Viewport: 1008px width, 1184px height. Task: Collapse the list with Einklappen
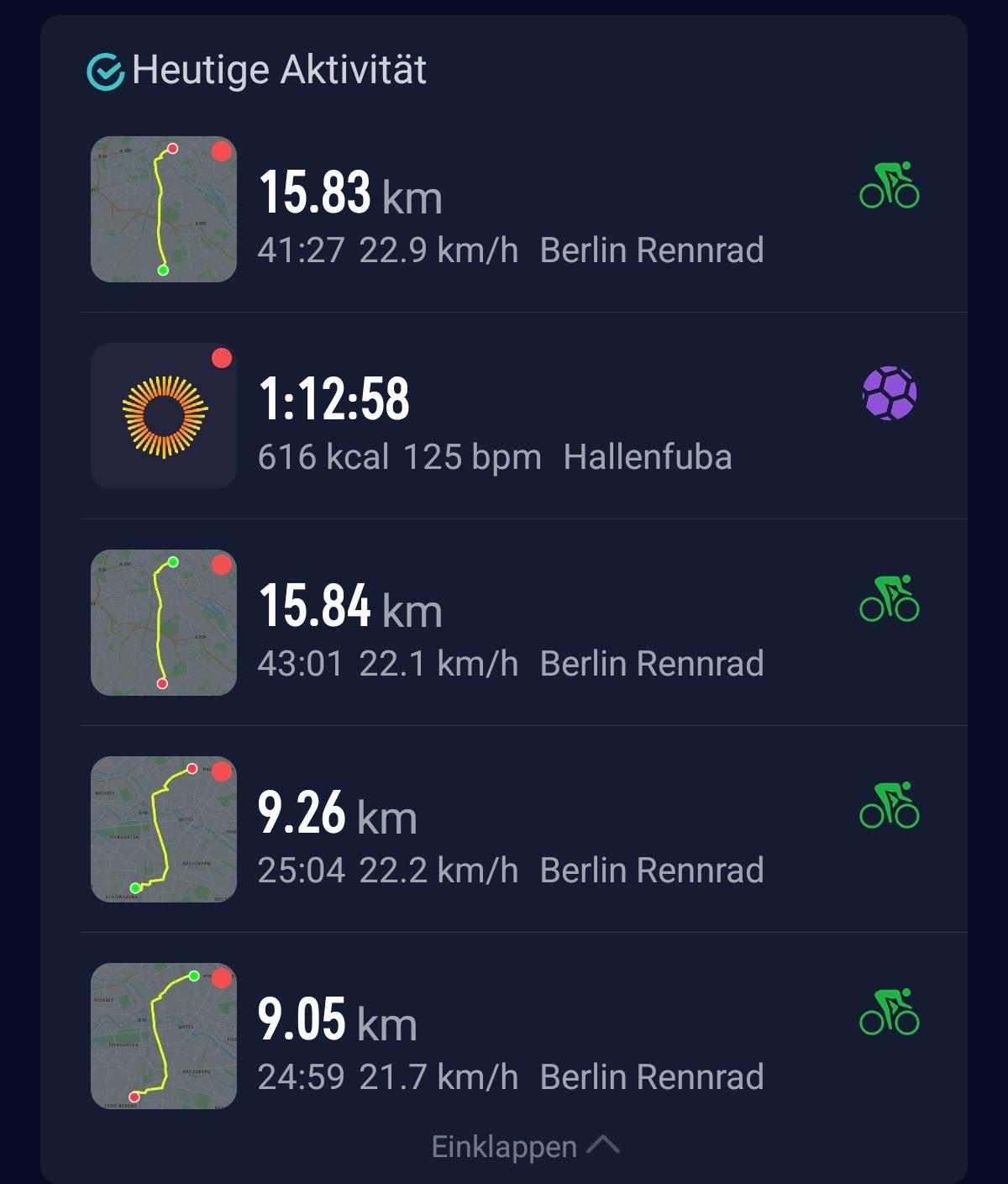pos(524,1147)
